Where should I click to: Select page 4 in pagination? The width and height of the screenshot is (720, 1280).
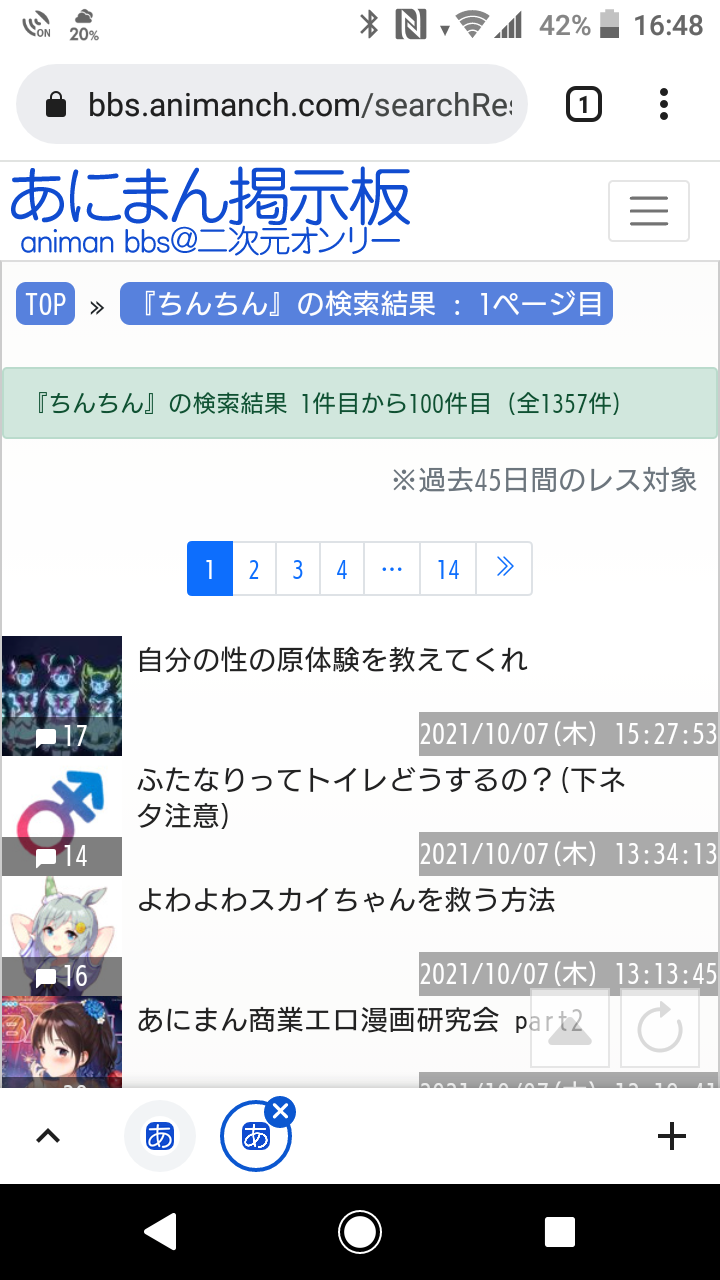coord(342,569)
